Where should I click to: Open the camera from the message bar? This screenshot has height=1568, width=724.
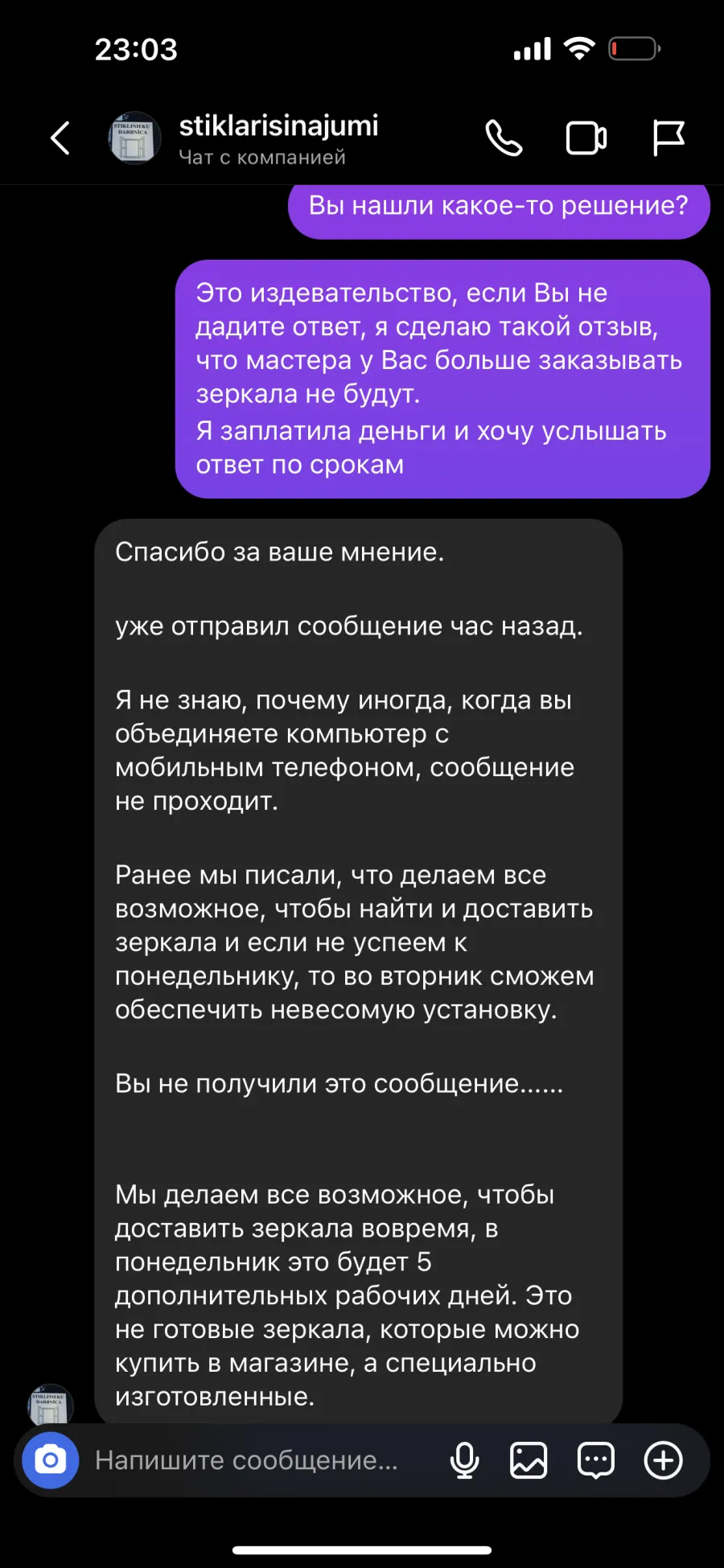(51, 1459)
